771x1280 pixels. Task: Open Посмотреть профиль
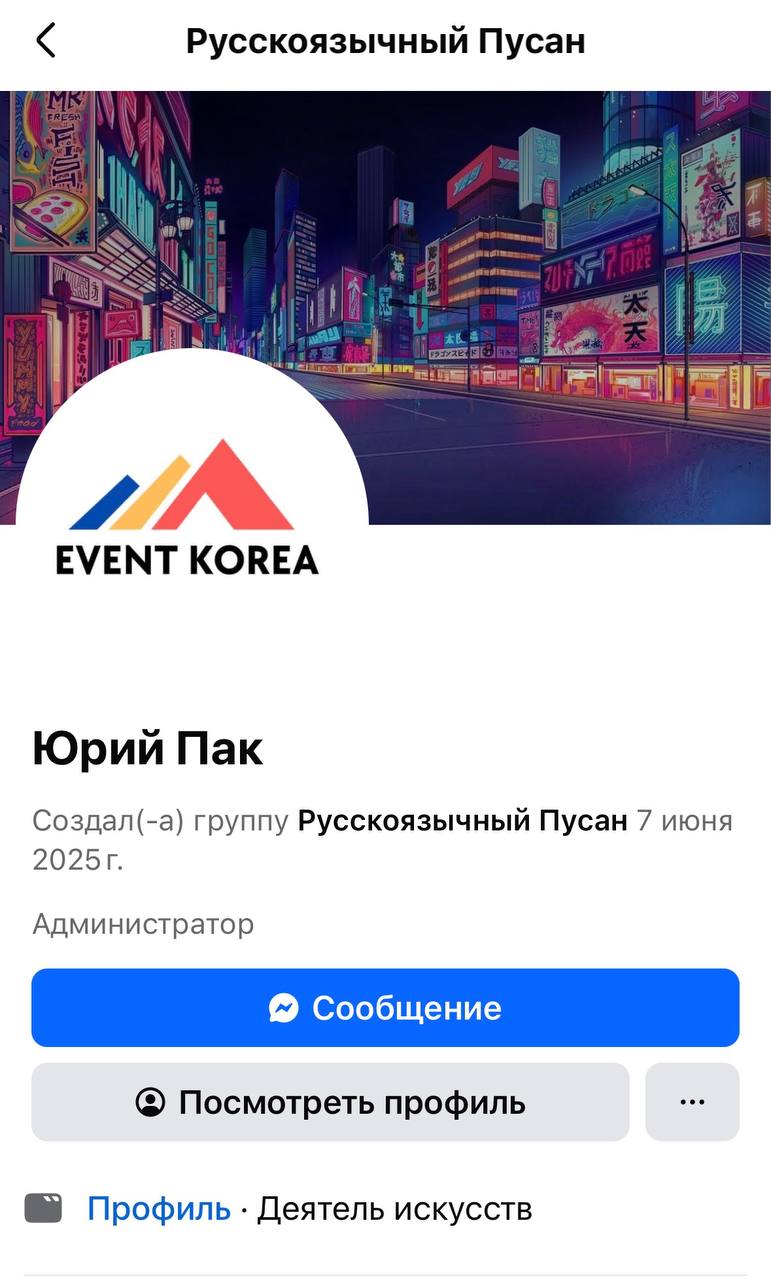click(330, 1103)
